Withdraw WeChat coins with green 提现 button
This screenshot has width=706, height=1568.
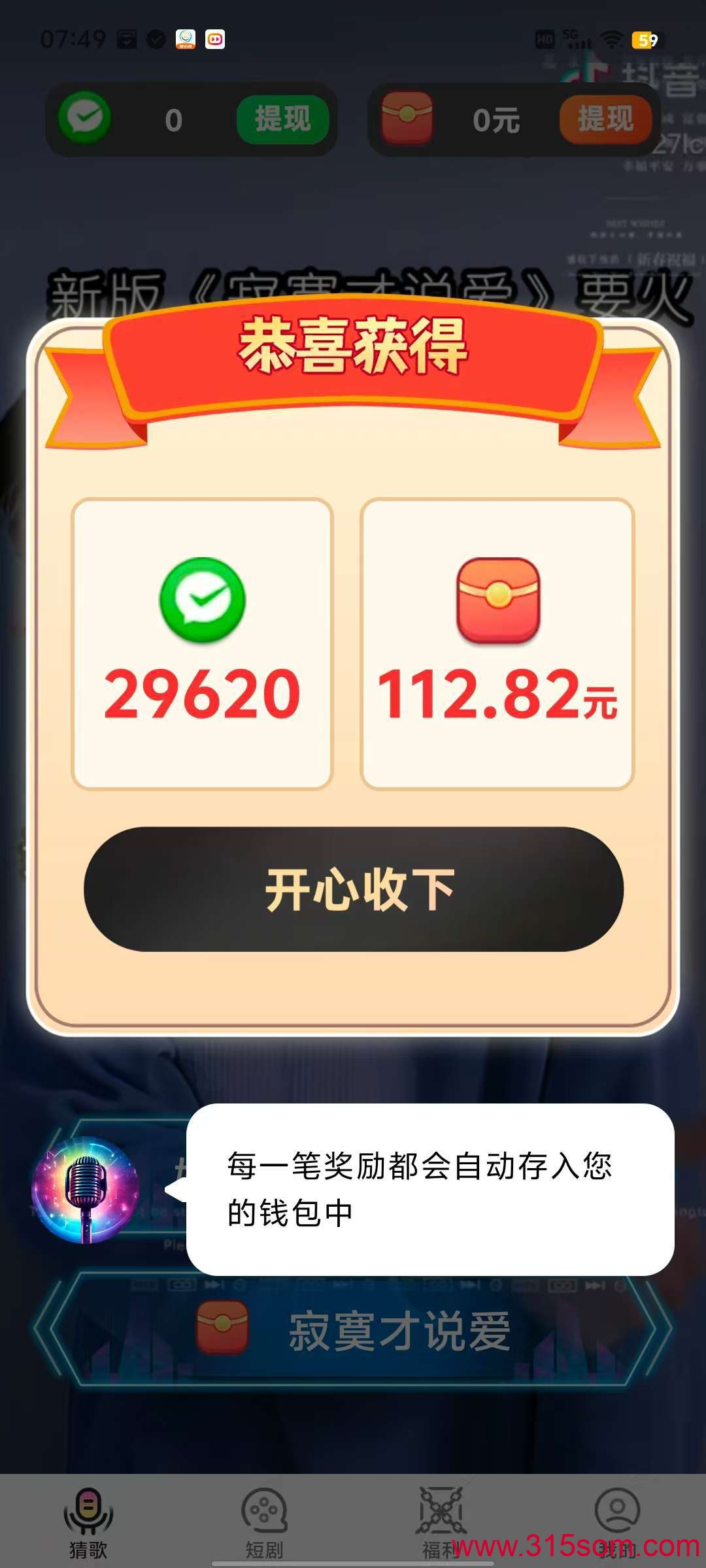coord(282,120)
